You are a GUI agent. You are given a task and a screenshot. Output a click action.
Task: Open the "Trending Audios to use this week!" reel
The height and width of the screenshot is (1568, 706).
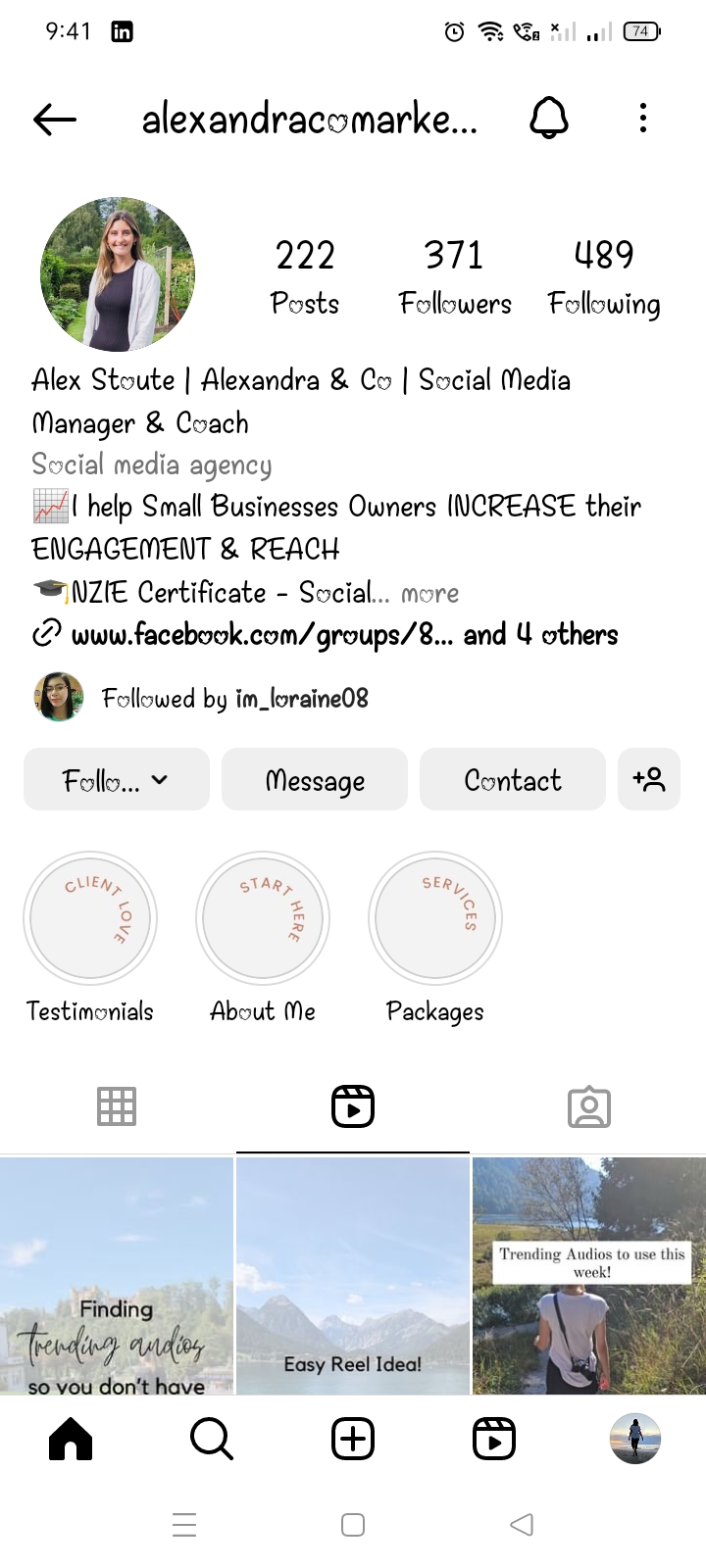point(589,1276)
